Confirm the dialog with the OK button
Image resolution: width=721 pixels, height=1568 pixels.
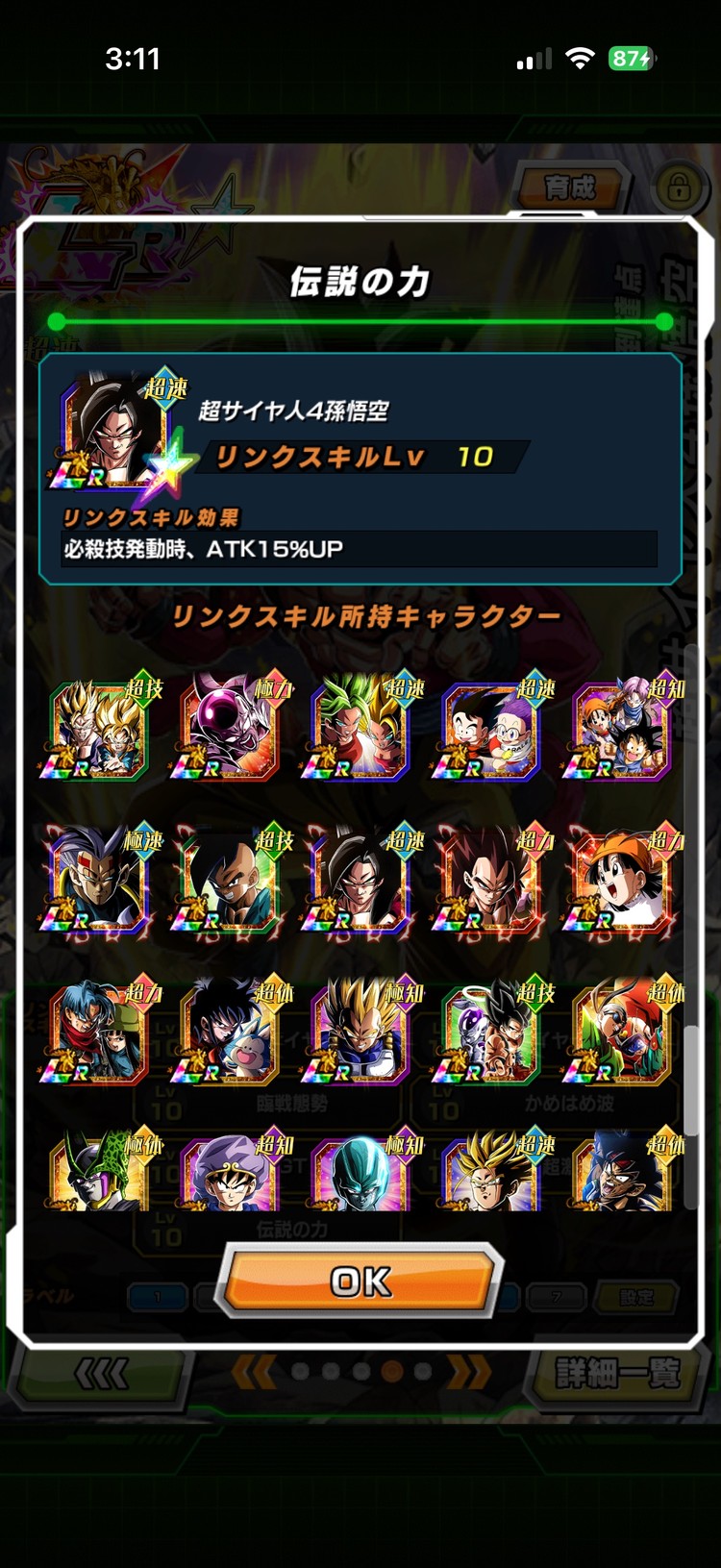(360, 1281)
